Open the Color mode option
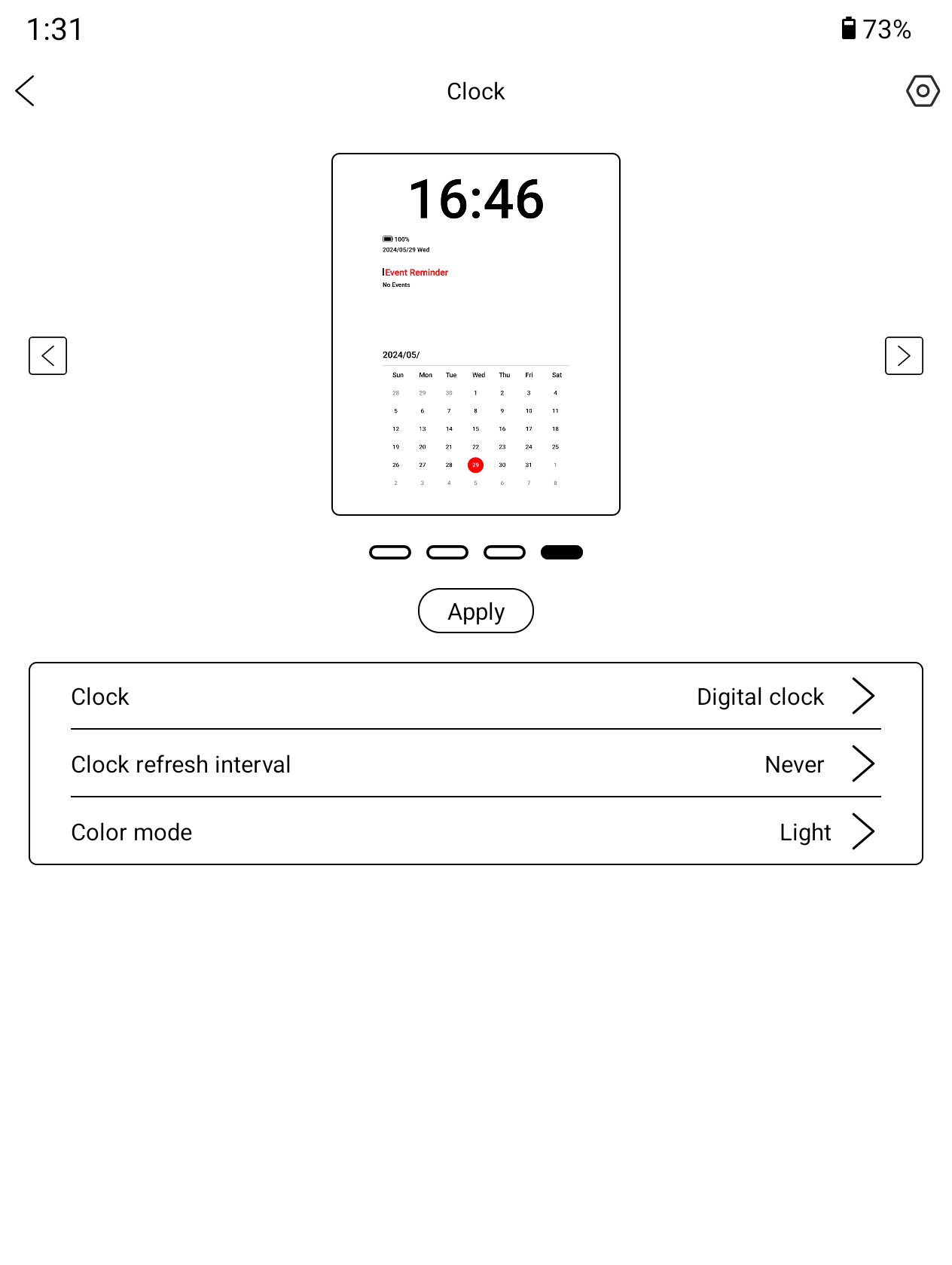The image size is (952, 1265). pos(476,832)
